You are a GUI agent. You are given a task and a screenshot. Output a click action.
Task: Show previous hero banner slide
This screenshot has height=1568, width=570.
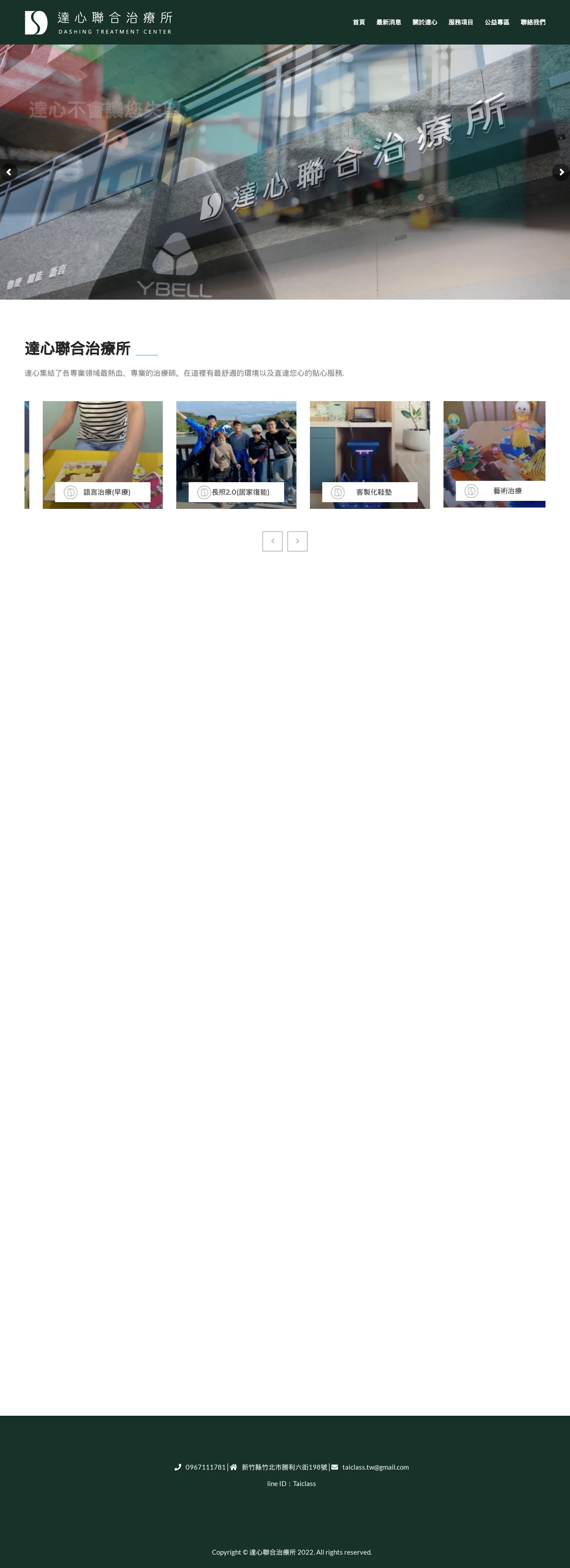pyautogui.click(x=8, y=172)
